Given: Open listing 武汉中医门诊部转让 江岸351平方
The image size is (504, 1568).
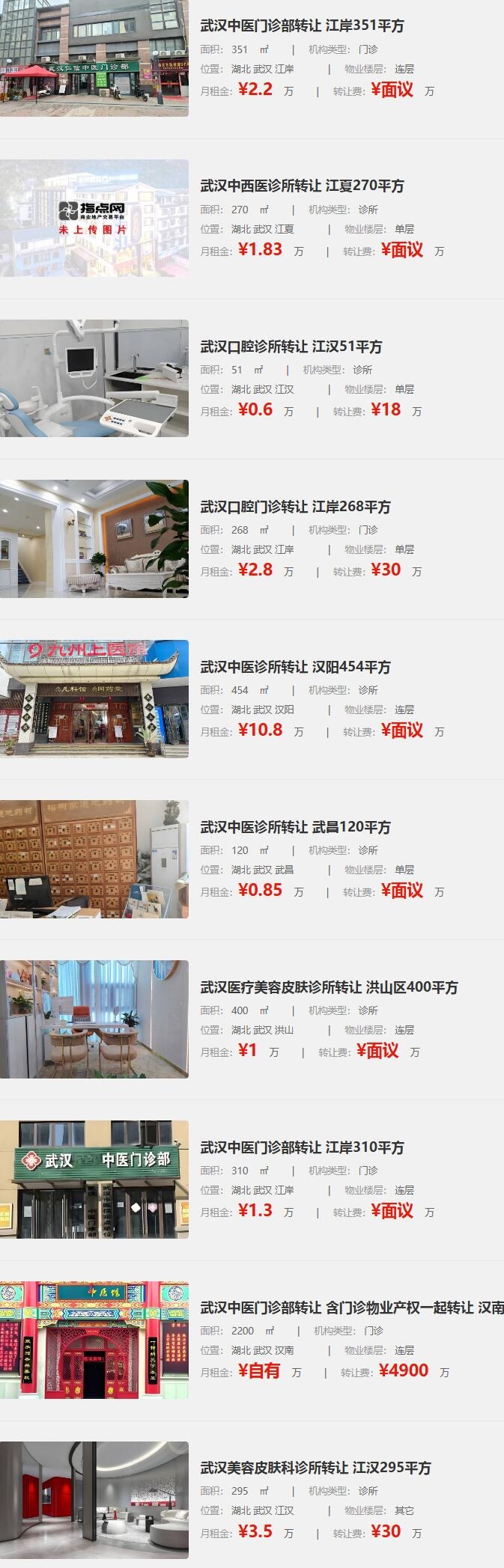Looking at the screenshot, I should tap(302, 26).
